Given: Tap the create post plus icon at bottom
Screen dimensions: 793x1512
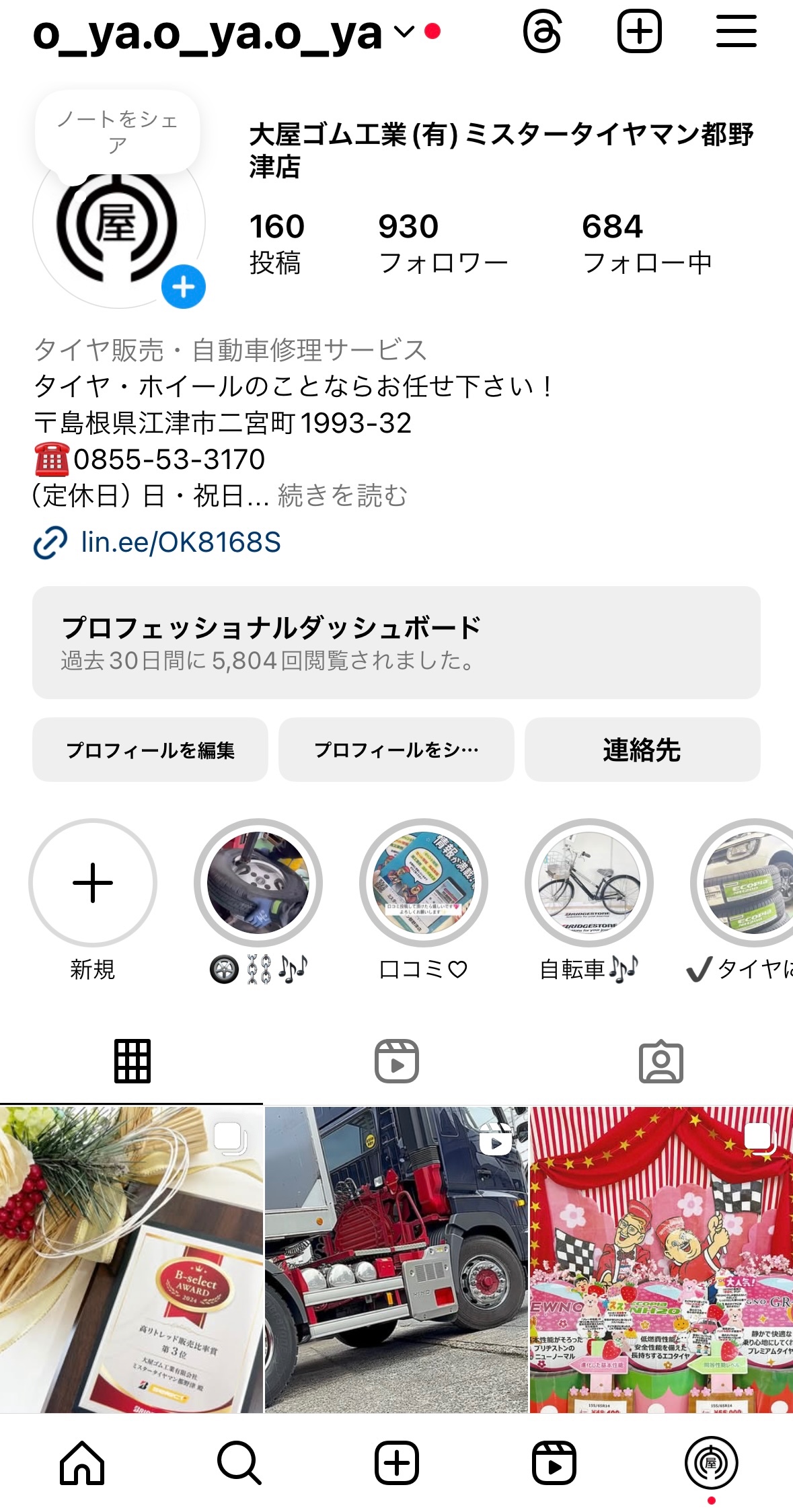Looking at the screenshot, I should [x=396, y=1462].
